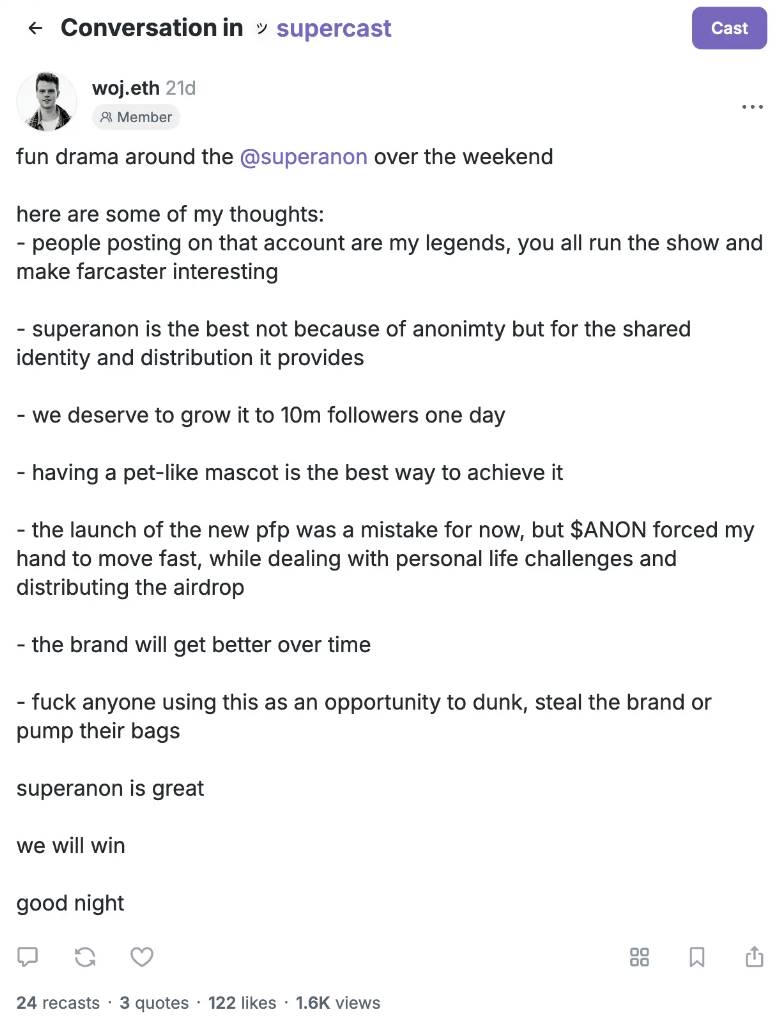Like woj.eth's cast

tap(143, 957)
